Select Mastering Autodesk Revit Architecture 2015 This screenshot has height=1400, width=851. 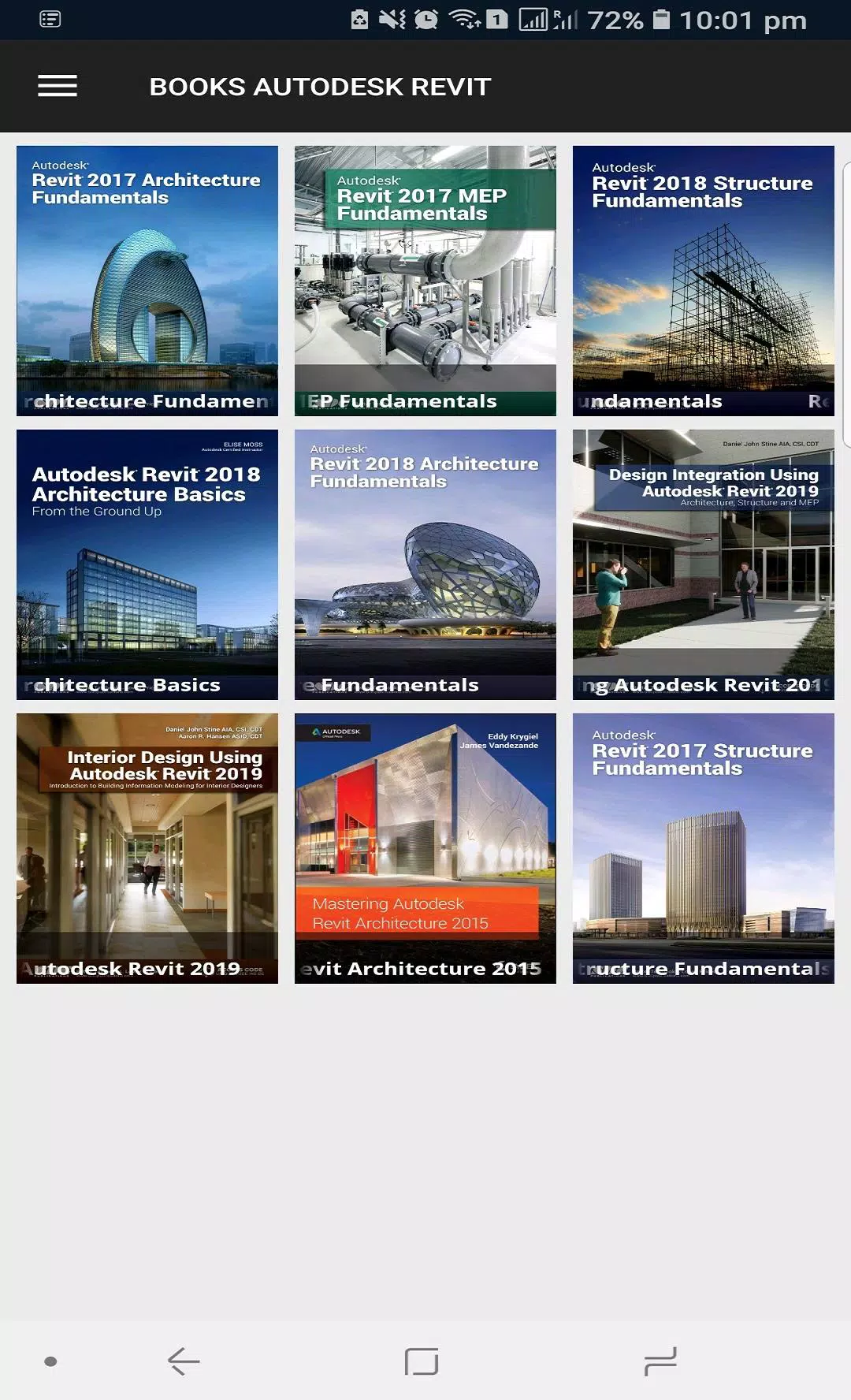(425, 848)
